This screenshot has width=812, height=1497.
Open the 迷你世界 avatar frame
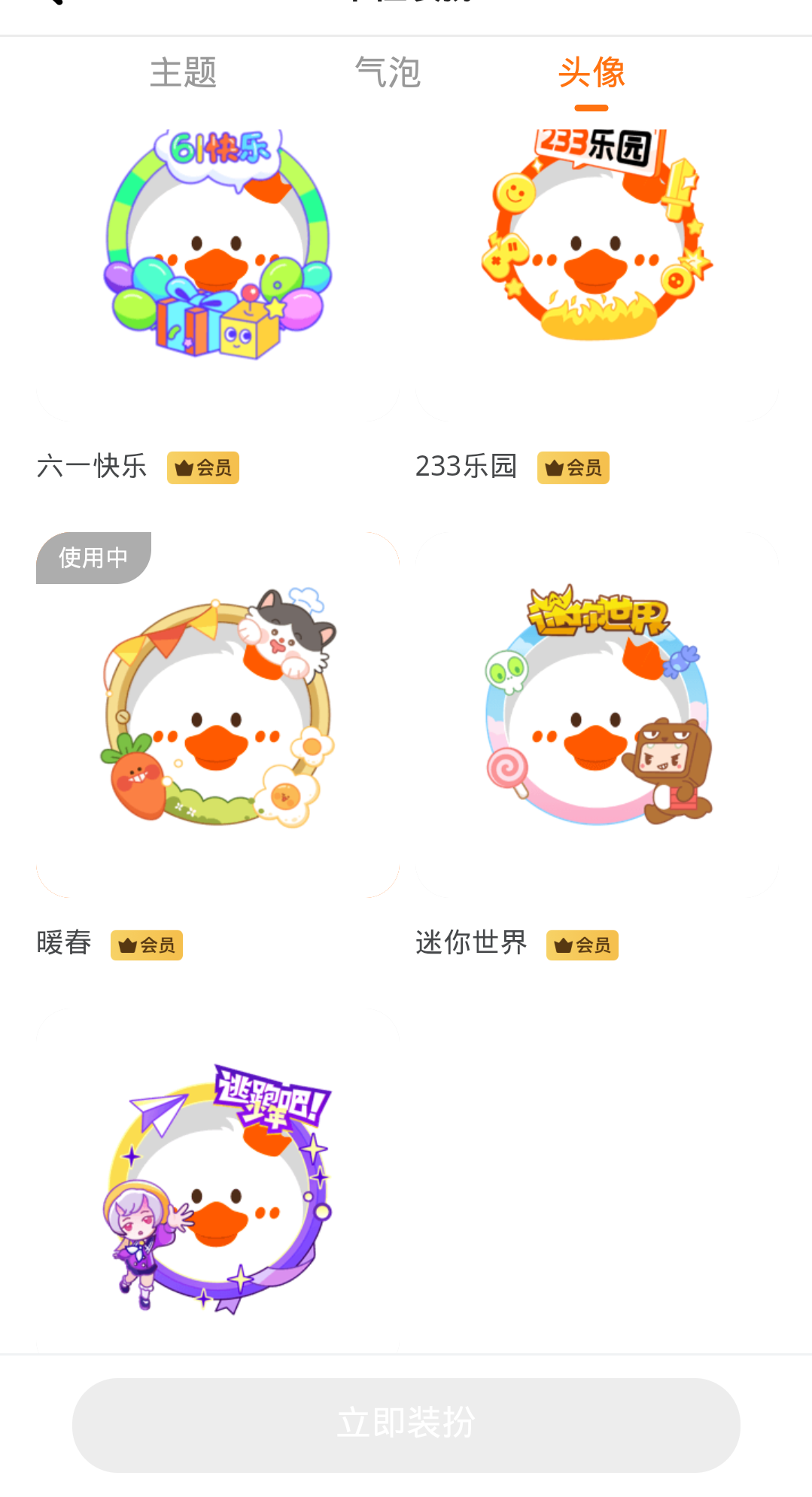[x=597, y=714]
